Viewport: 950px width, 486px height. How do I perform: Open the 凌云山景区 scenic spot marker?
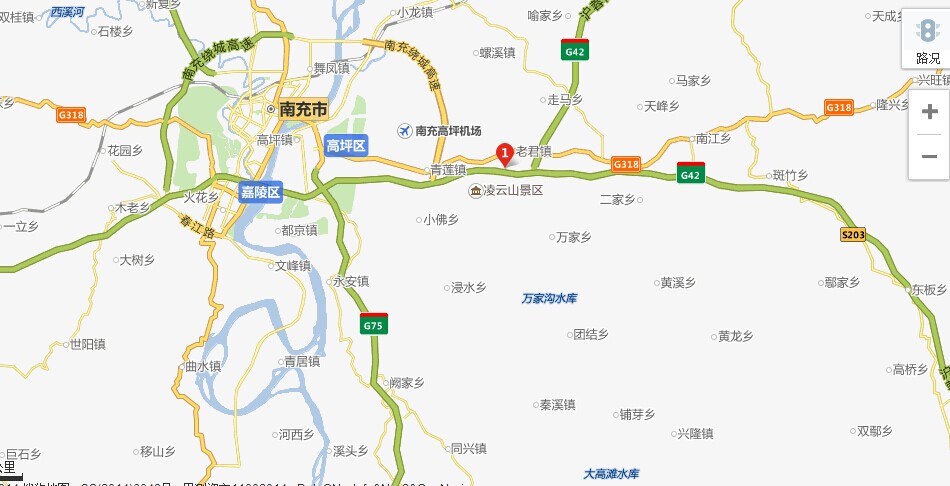(477, 190)
